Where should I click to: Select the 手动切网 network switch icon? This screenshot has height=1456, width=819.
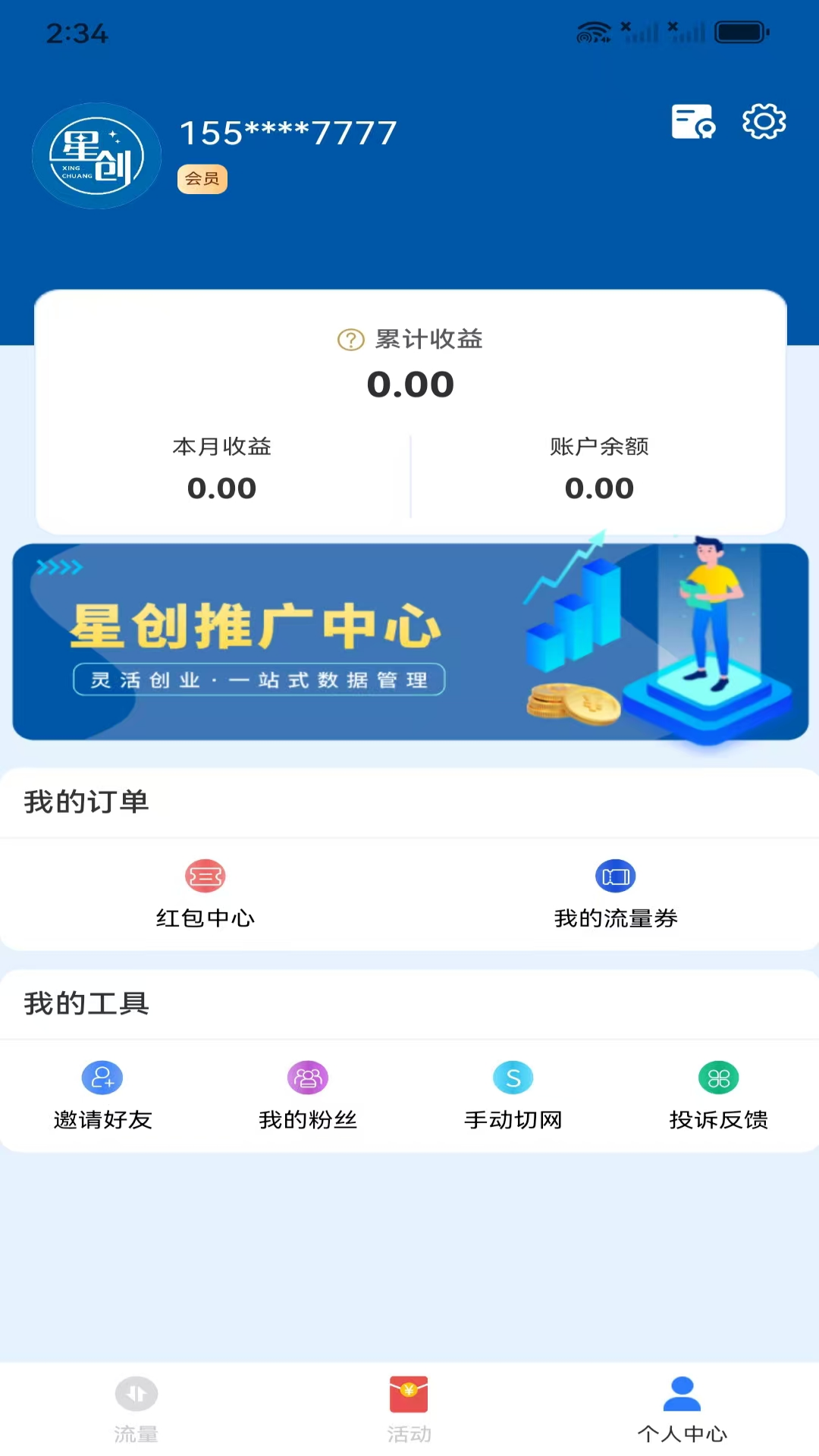click(512, 1076)
